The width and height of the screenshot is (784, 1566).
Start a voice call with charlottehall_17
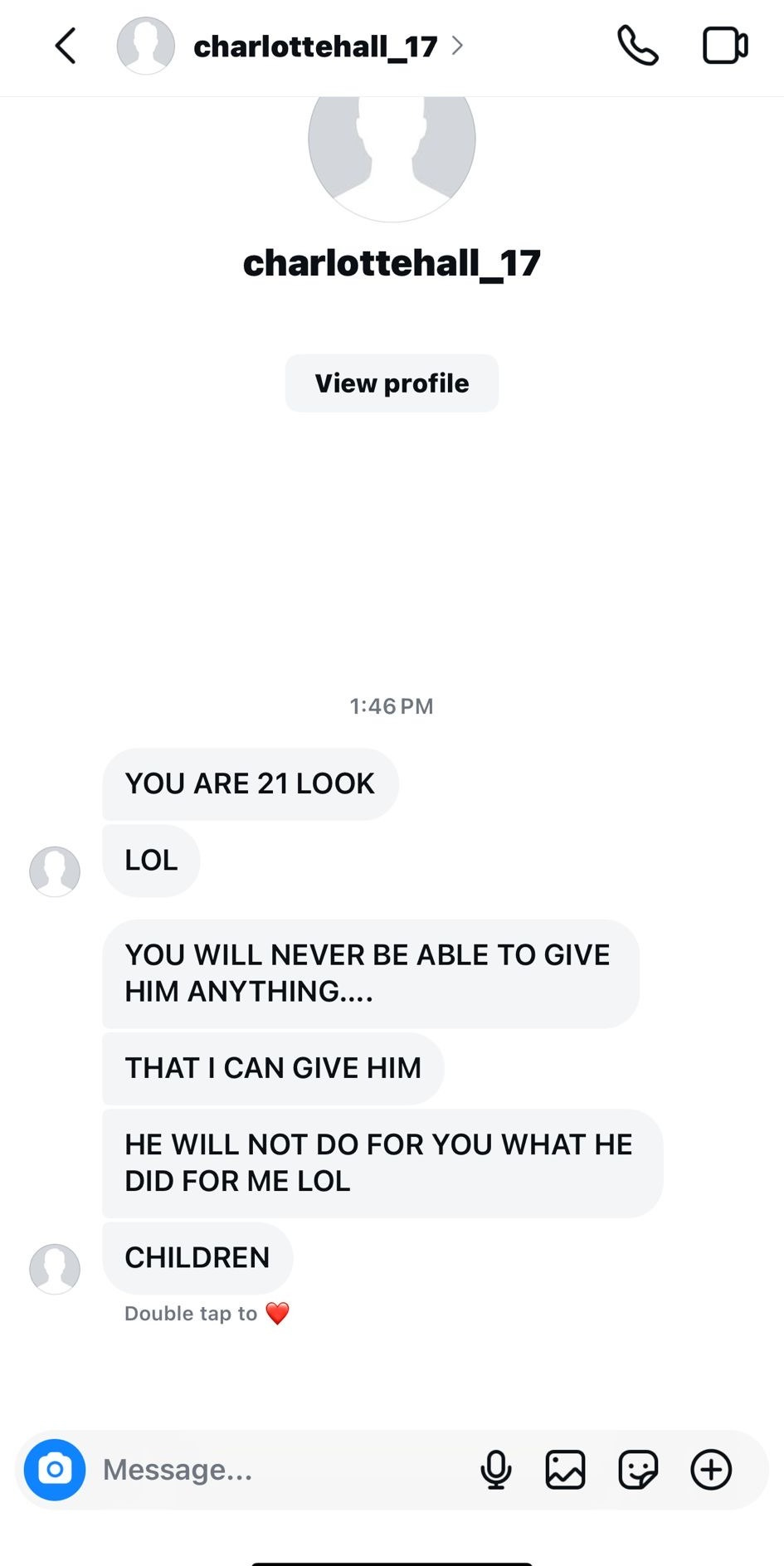point(638,46)
